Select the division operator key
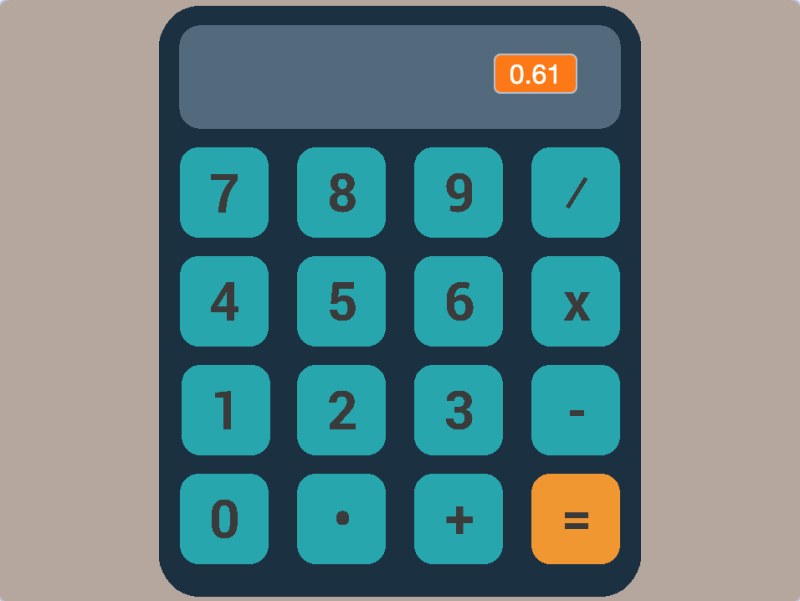 [575, 193]
